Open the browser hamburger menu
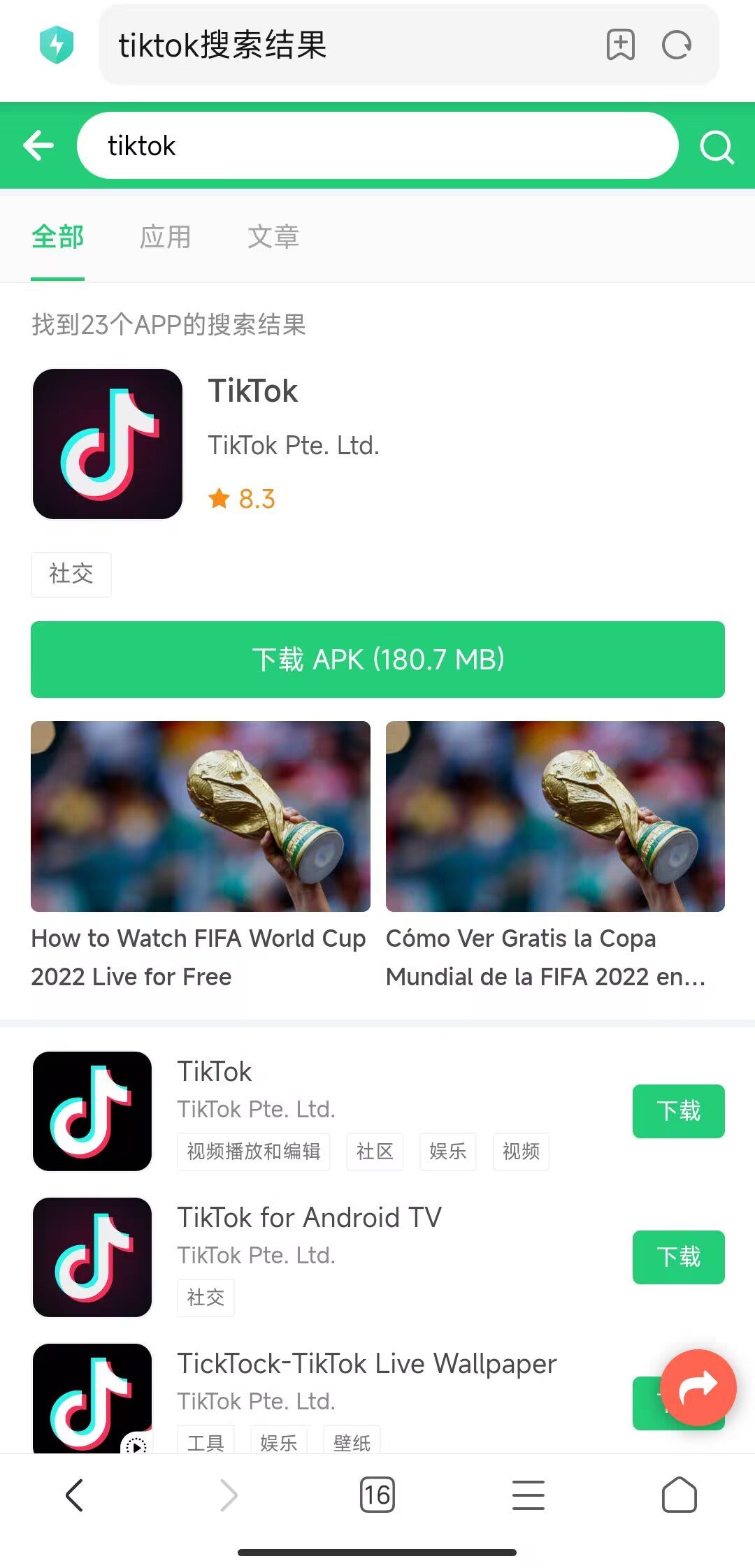 pyautogui.click(x=528, y=1495)
